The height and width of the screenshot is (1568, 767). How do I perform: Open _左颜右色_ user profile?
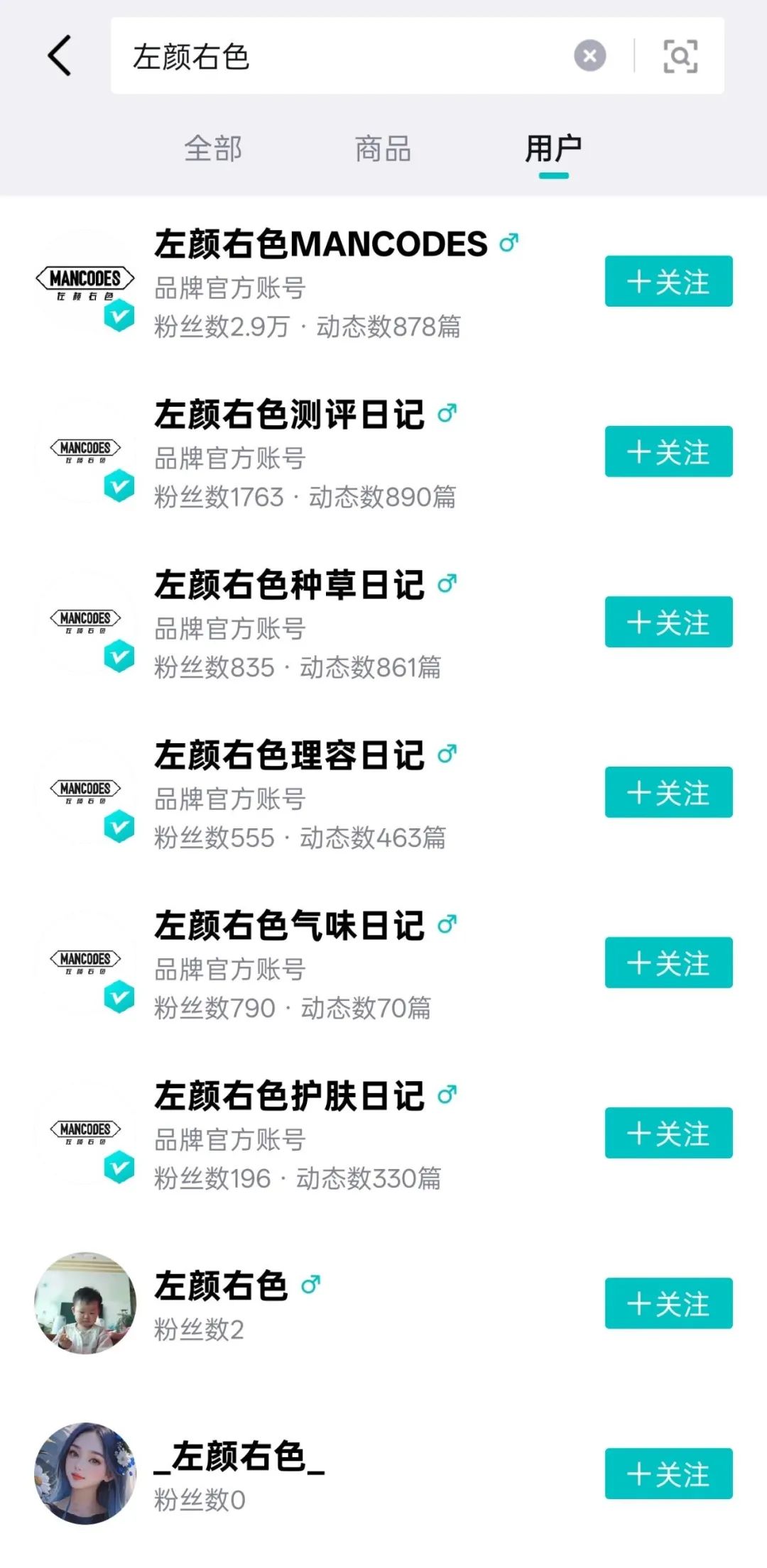point(239,1457)
